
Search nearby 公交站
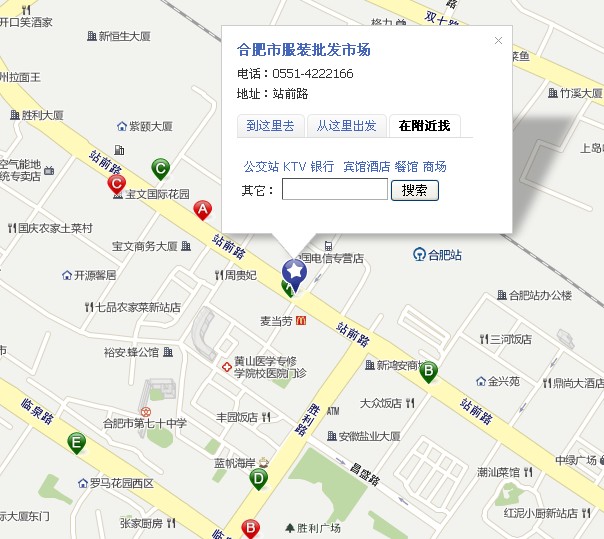click(261, 167)
